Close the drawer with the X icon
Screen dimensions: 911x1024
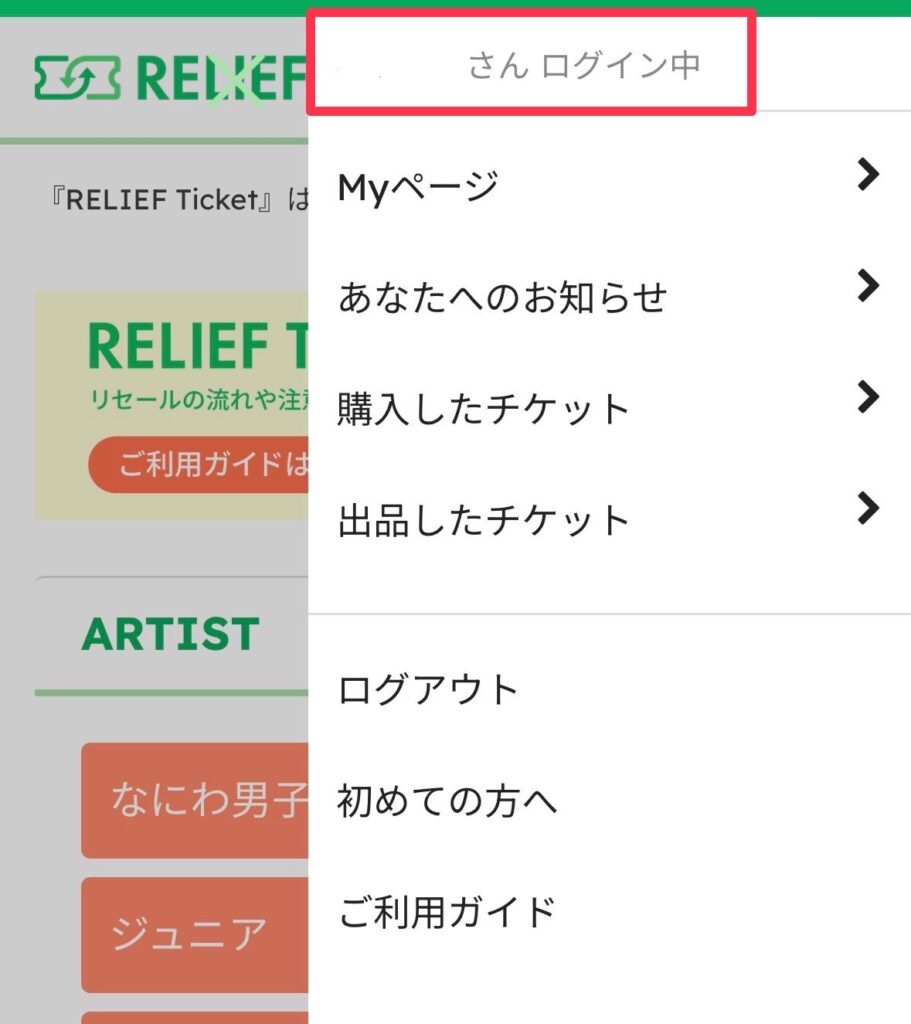point(239,80)
